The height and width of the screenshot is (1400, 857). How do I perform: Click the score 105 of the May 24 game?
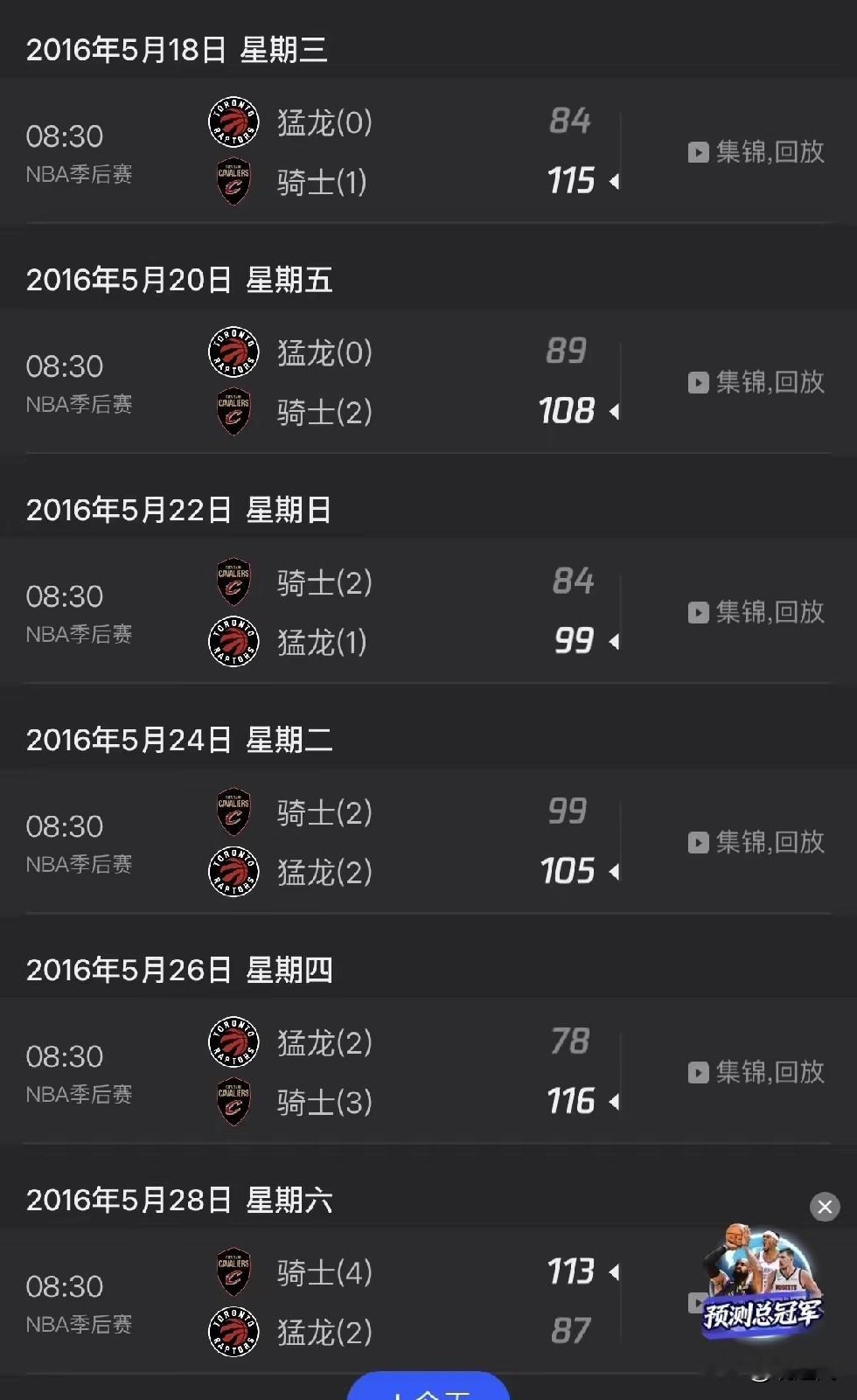coord(567,871)
